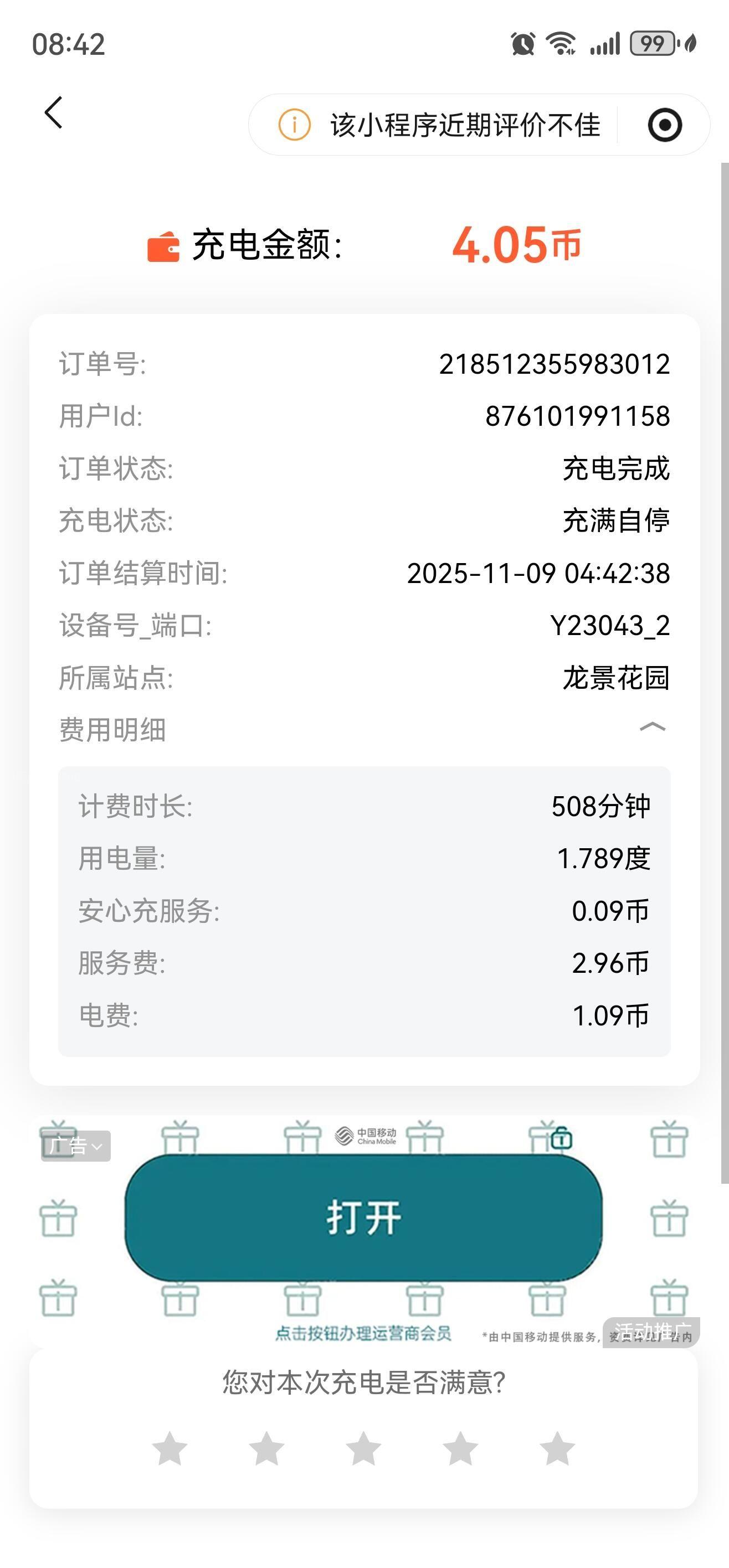The height and width of the screenshot is (1568, 729).
Task: Open the 广告 dropdown label on banner
Action: tap(75, 1146)
